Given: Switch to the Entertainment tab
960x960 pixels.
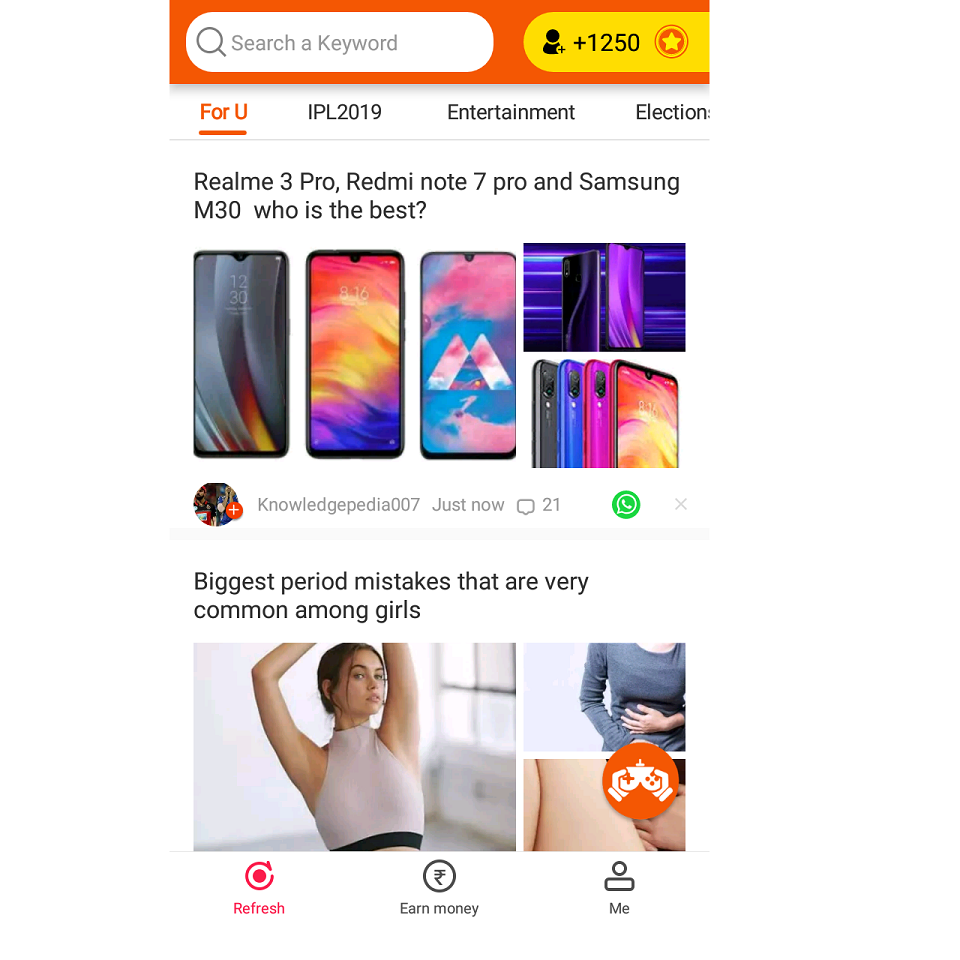Looking at the screenshot, I should tap(510, 112).
